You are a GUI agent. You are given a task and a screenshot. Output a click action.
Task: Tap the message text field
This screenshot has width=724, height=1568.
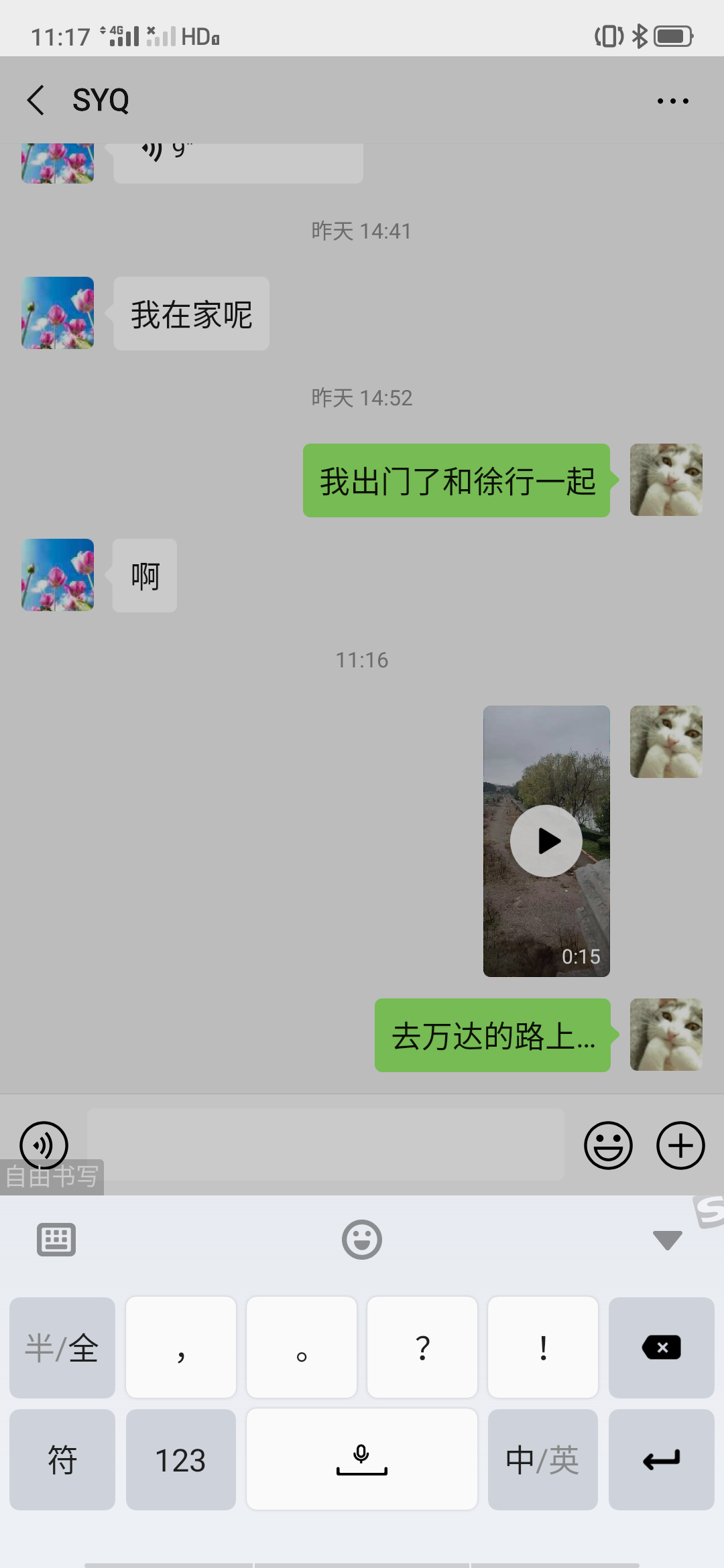point(326,1145)
